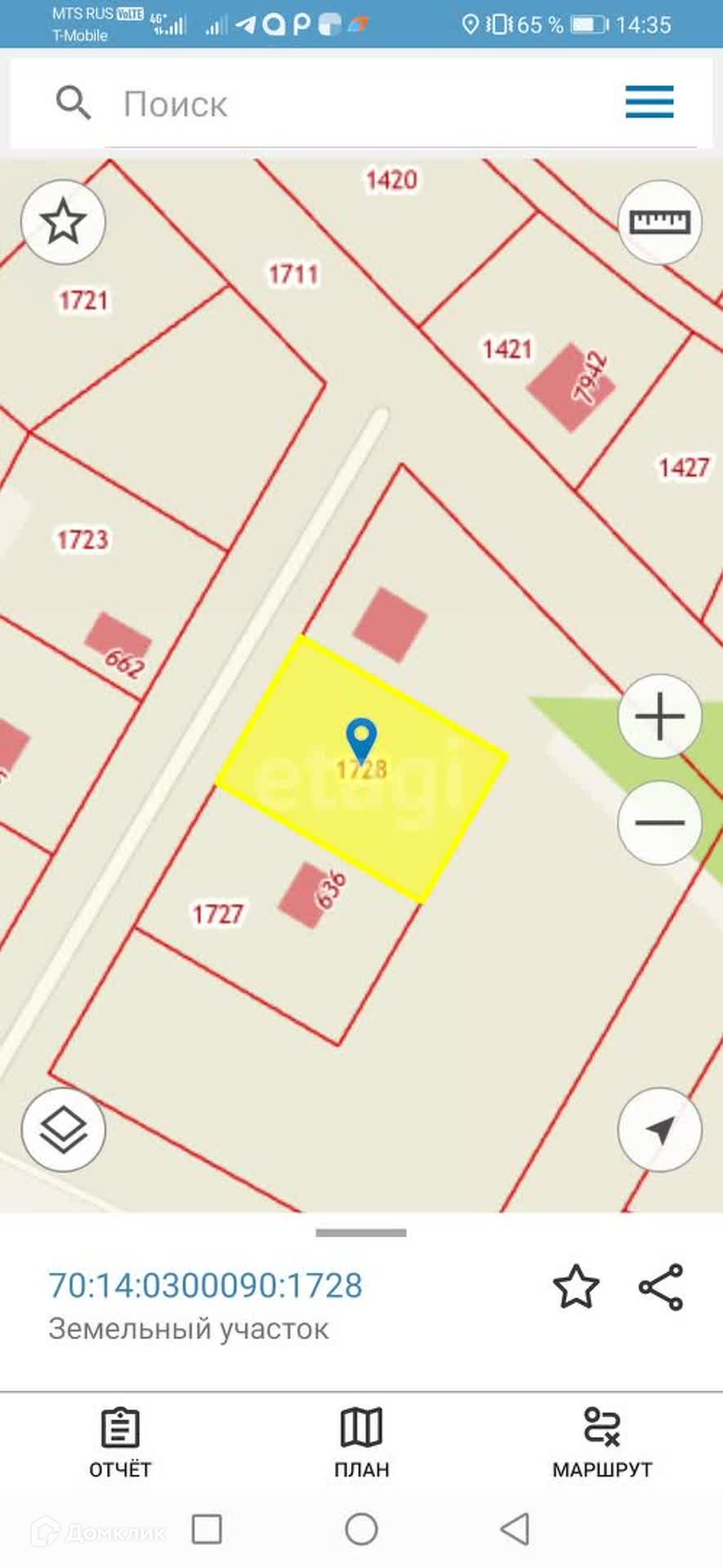Add parcel 70:14:0300090:1728 to favorites
The height and width of the screenshot is (1568, 723).
coord(576,1286)
